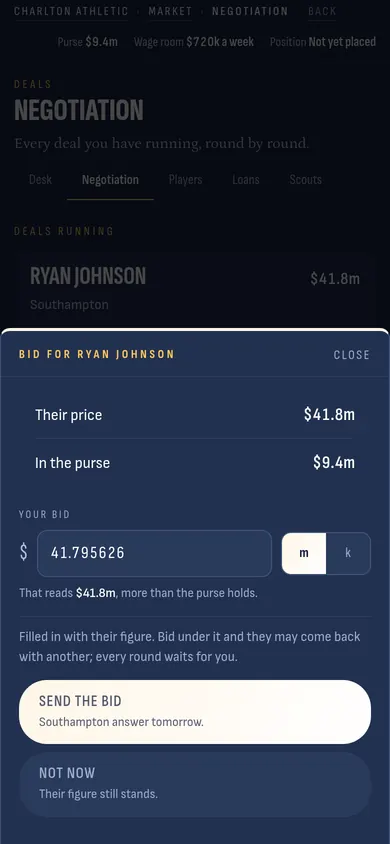
Task: Select the millions (m) unit
Action: 304,553
